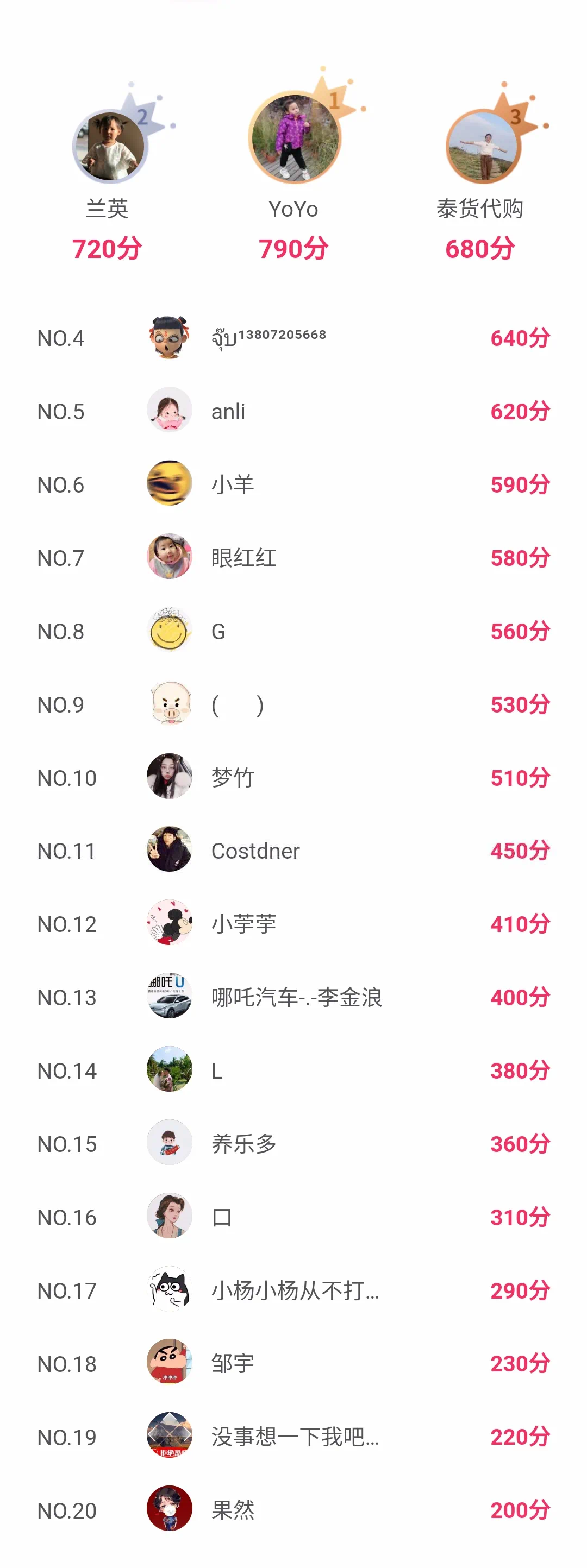Image resolution: width=587 pixels, height=1568 pixels.
Task: Open the NO.7 眼红红 row
Action: 293,558
